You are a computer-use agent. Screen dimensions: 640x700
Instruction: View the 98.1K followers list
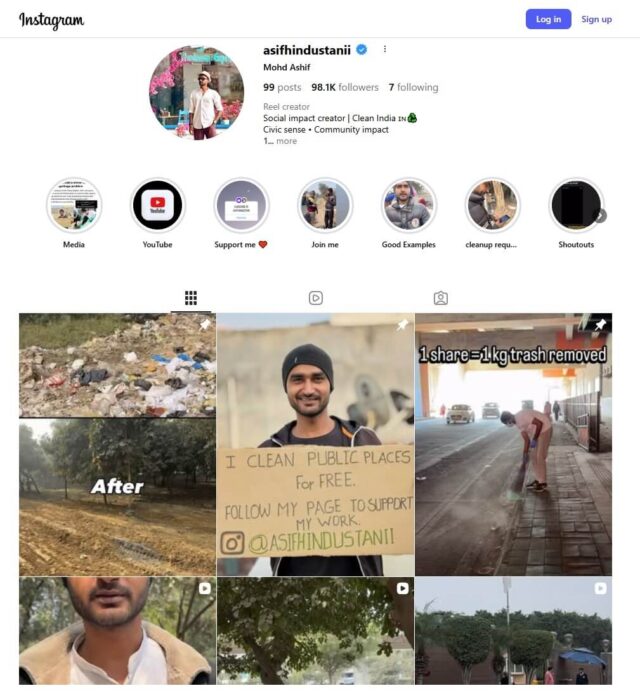pos(345,87)
